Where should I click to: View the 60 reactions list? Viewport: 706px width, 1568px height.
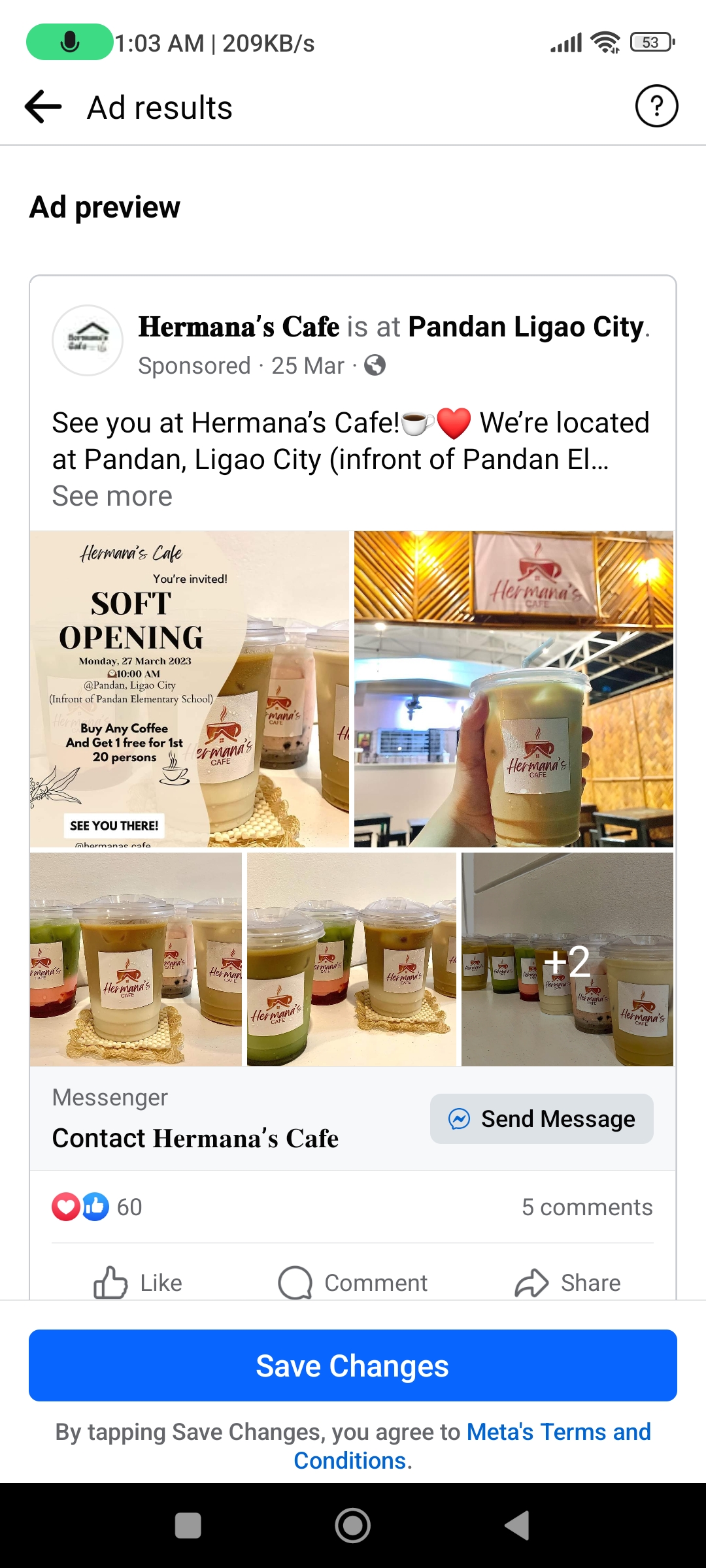(98, 1207)
